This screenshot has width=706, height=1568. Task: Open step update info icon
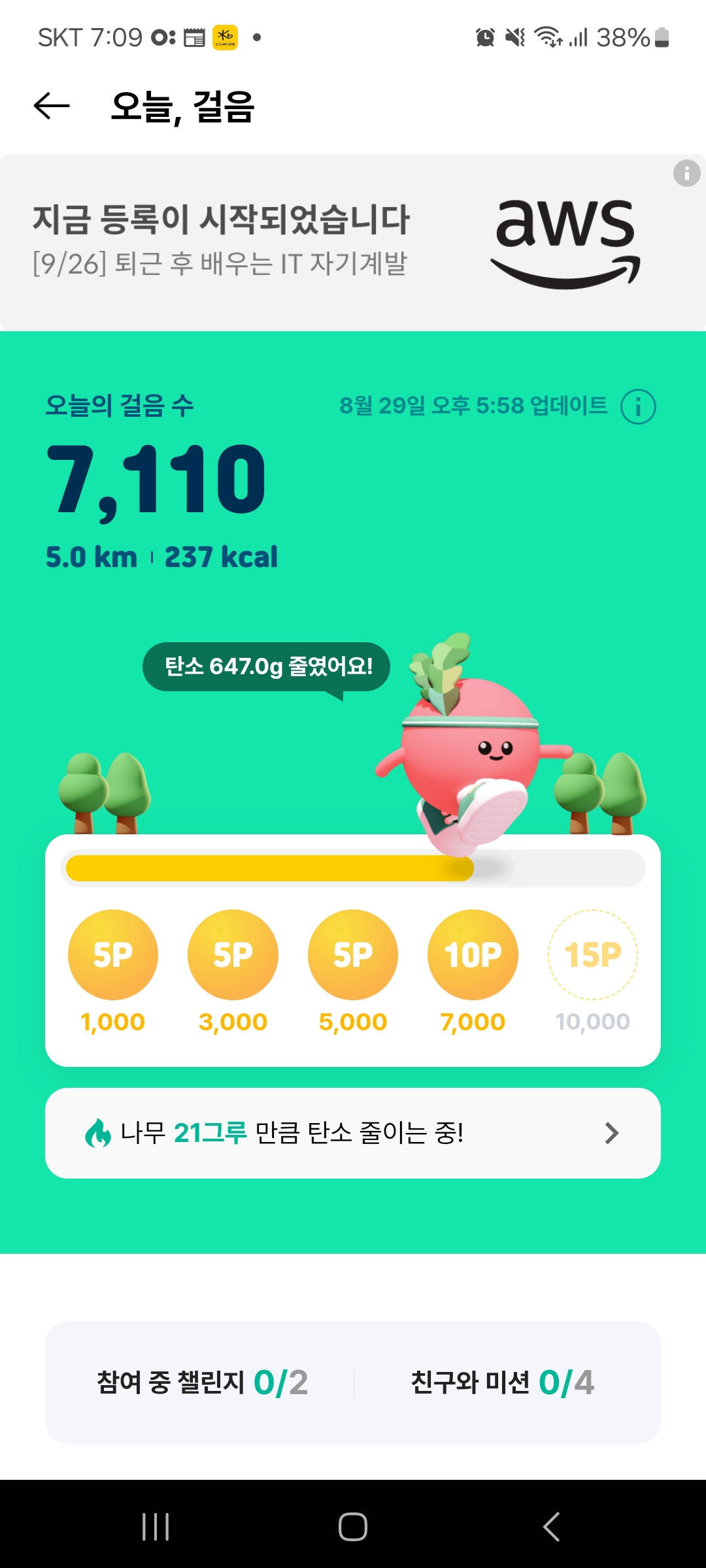[x=638, y=406]
